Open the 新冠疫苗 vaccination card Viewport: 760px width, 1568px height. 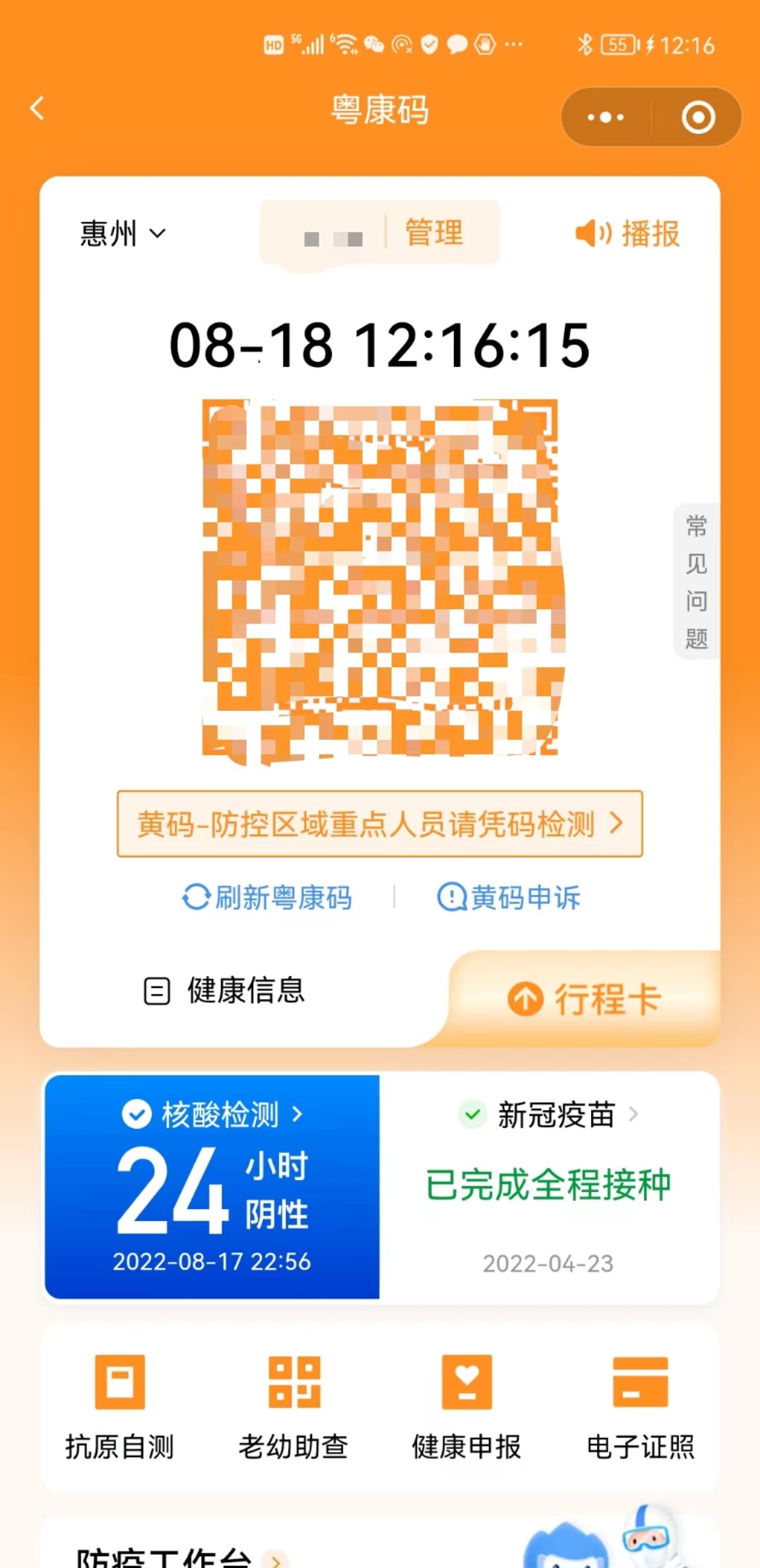tap(548, 1187)
